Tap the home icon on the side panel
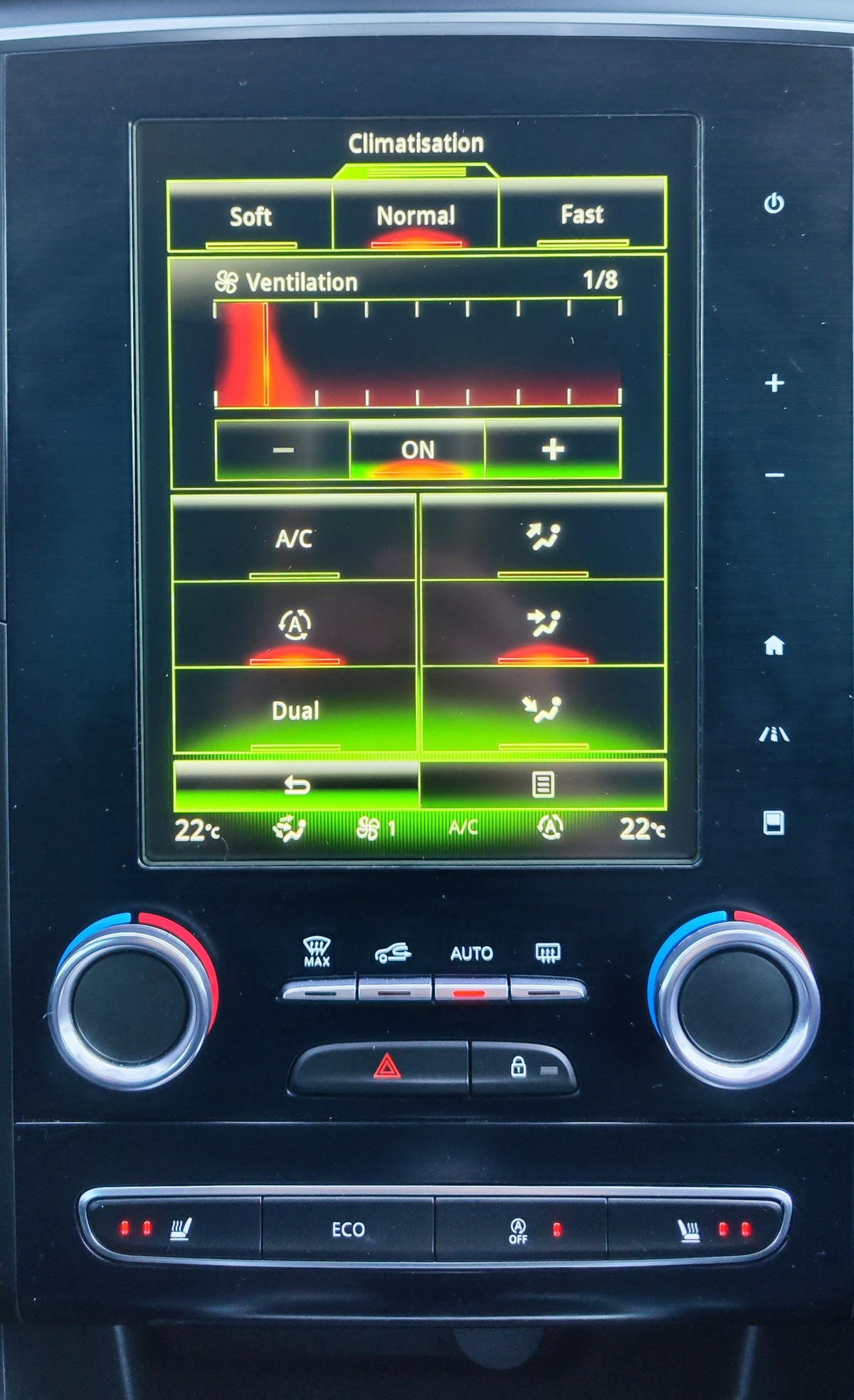This screenshot has width=854, height=1400. (x=774, y=645)
